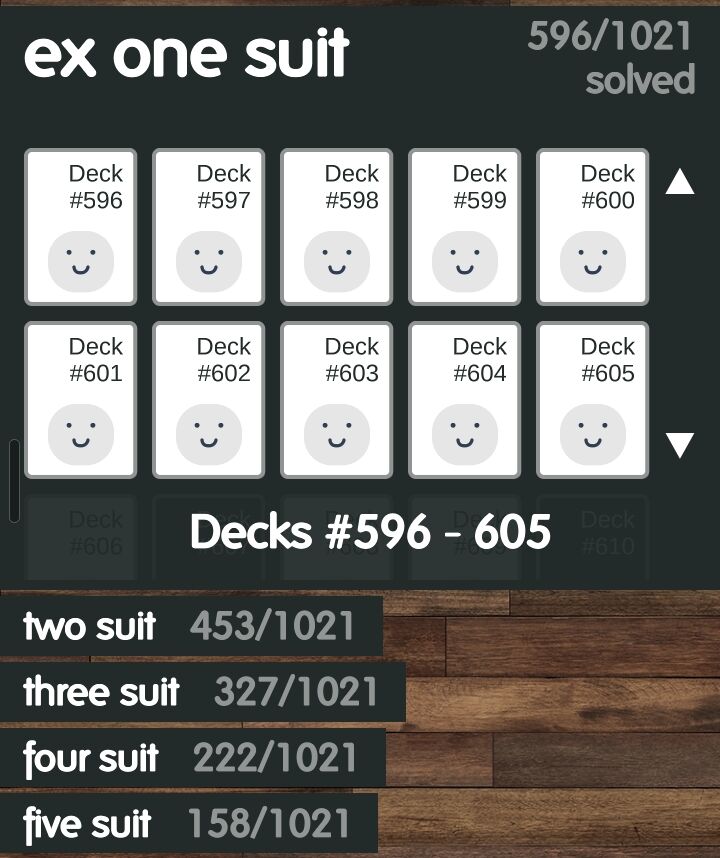Select the five suit mode
720x858 pixels.
tap(187, 824)
